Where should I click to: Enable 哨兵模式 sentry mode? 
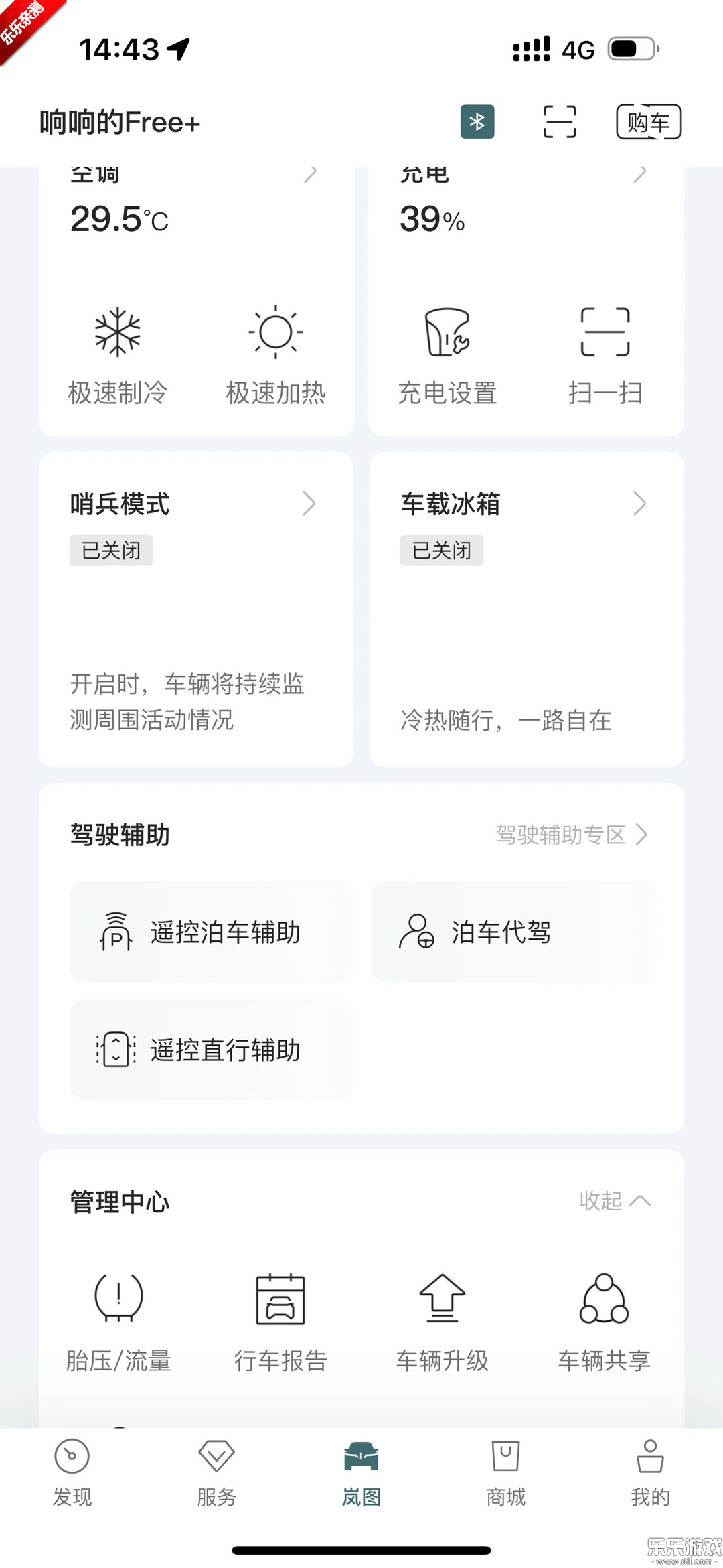[x=196, y=603]
